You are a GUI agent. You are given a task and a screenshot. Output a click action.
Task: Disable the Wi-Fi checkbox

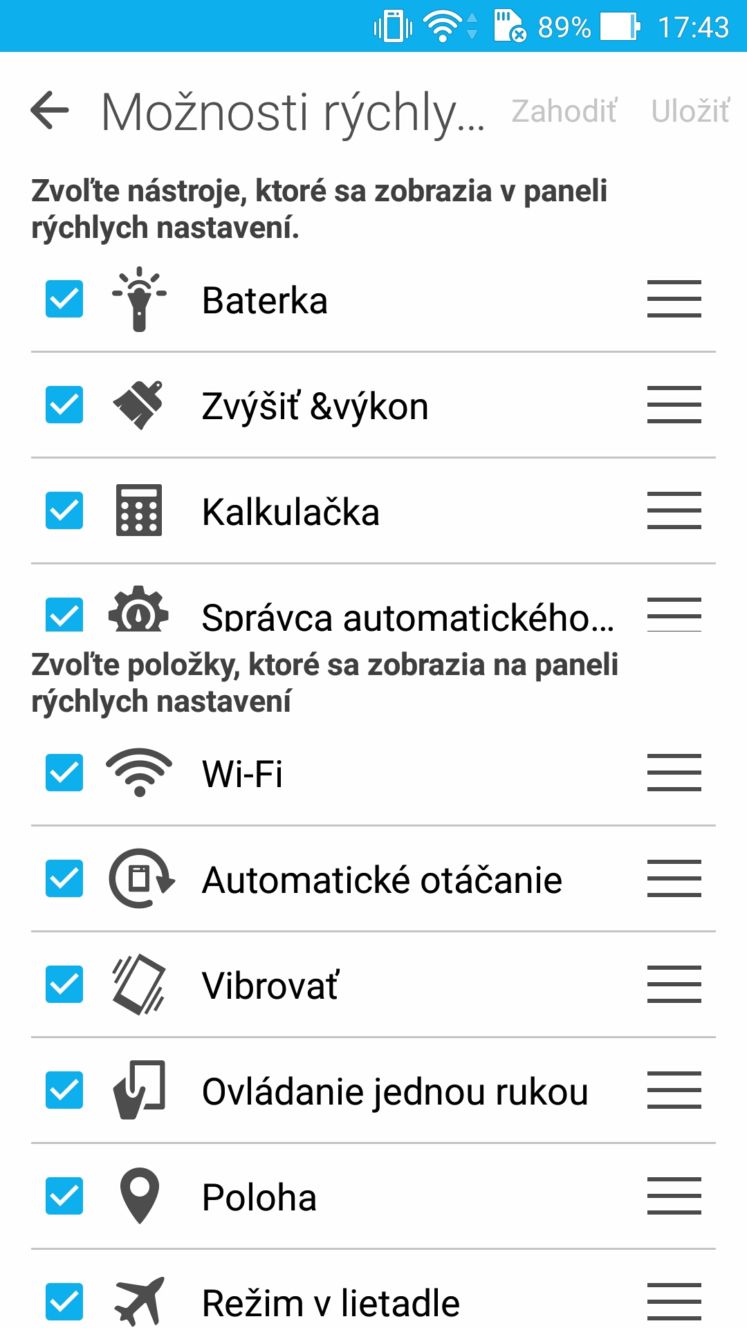click(x=64, y=773)
